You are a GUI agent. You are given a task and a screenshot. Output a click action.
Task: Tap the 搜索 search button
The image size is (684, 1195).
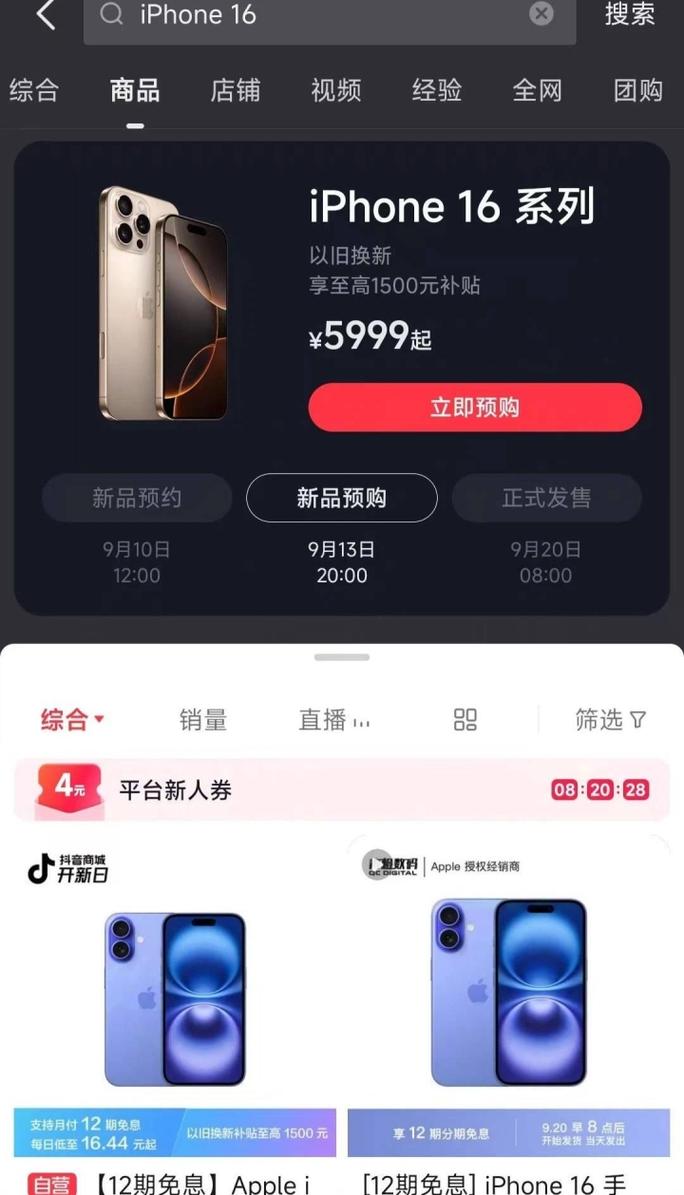630,14
